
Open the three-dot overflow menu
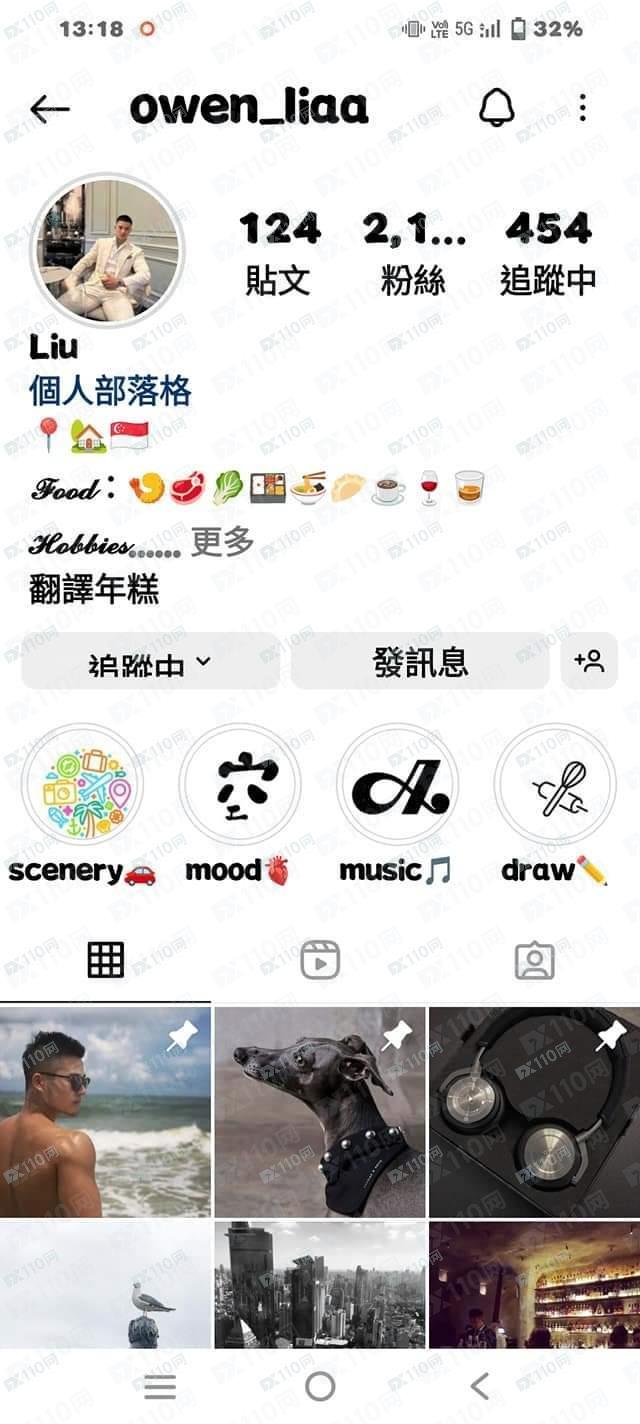click(x=583, y=108)
